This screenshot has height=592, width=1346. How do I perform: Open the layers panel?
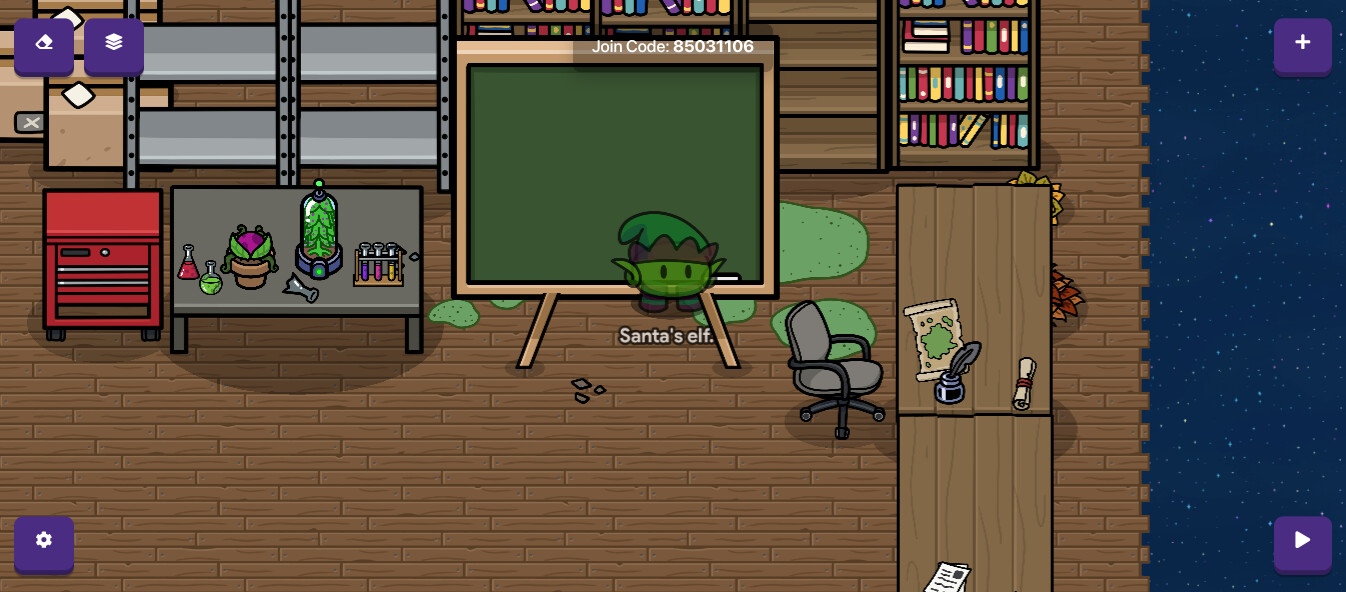pyautogui.click(x=114, y=43)
